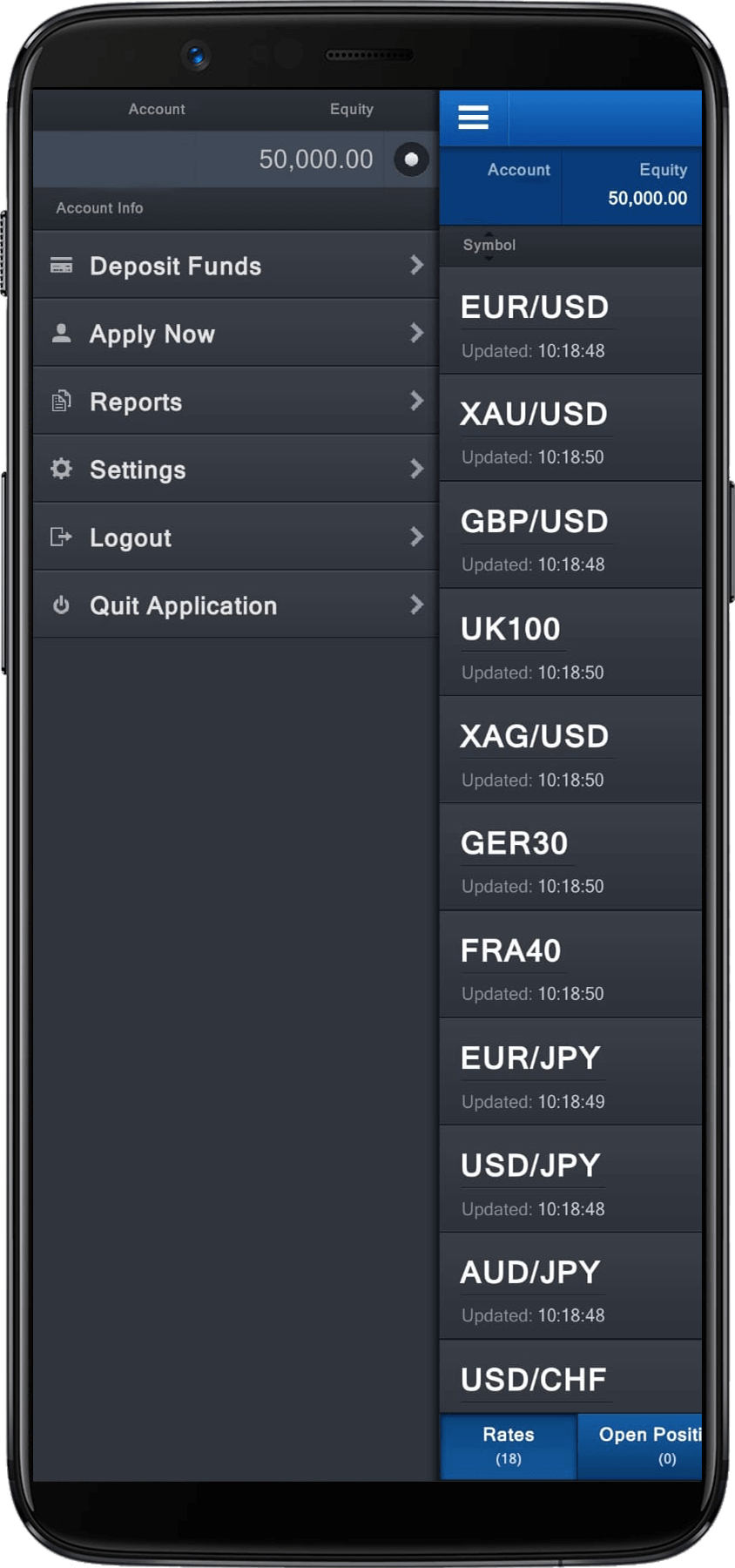Click the Reports document icon
Screen dimensions: 735x1568
(x=61, y=401)
